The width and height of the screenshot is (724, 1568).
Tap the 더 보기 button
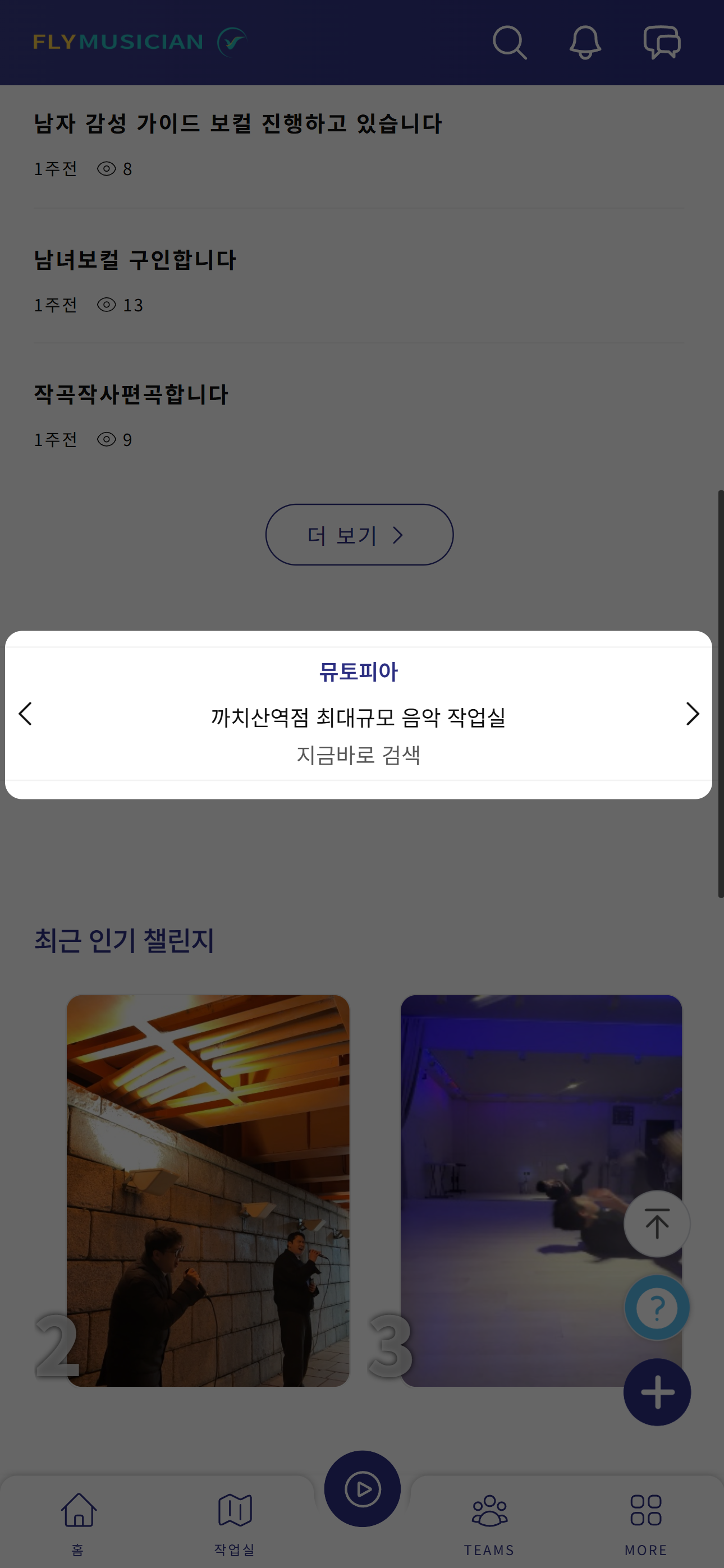359,535
